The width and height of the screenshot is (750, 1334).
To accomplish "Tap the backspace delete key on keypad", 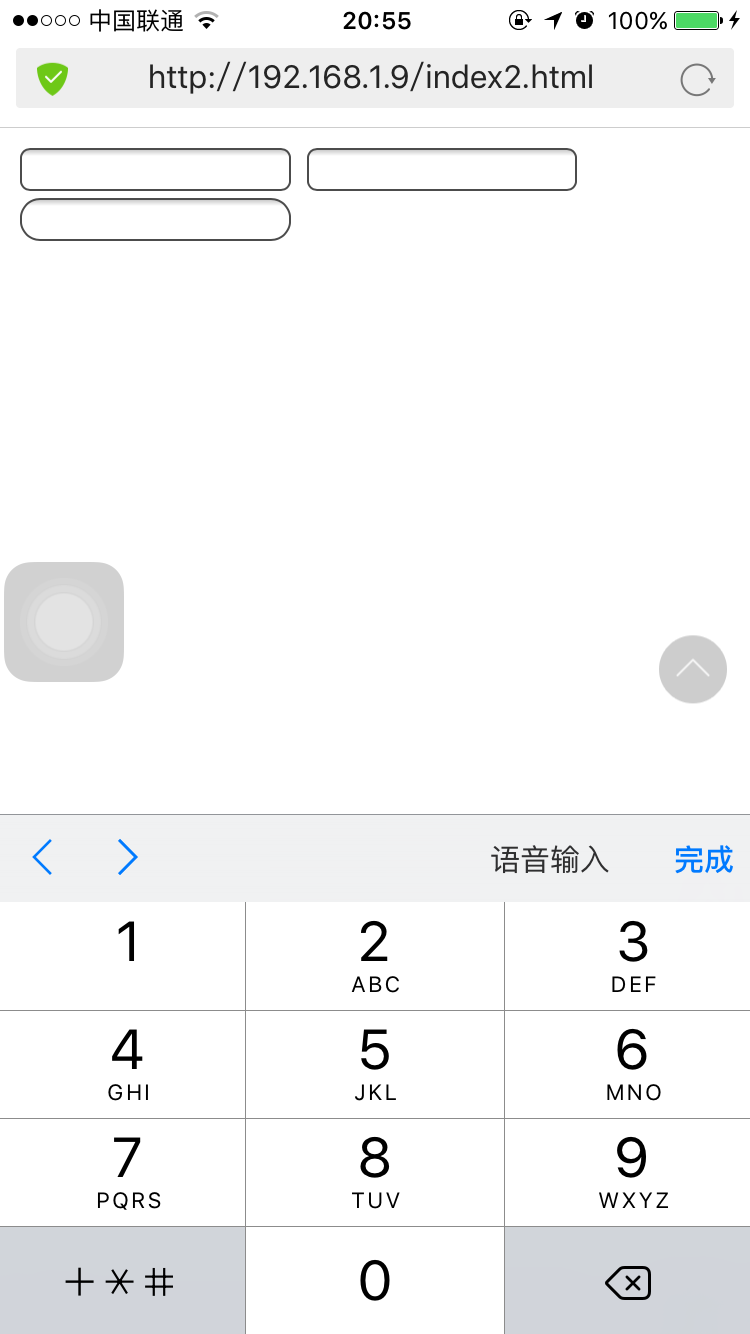I will coord(628,1281).
